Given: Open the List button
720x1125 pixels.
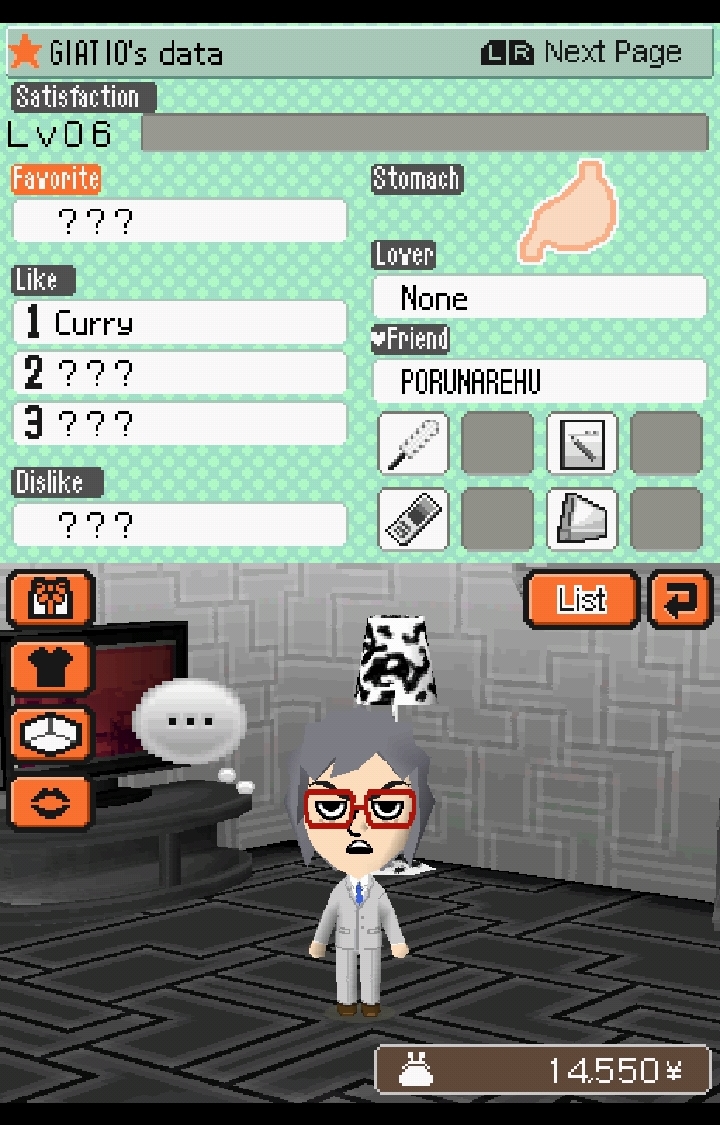Looking at the screenshot, I should pyautogui.click(x=582, y=599).
